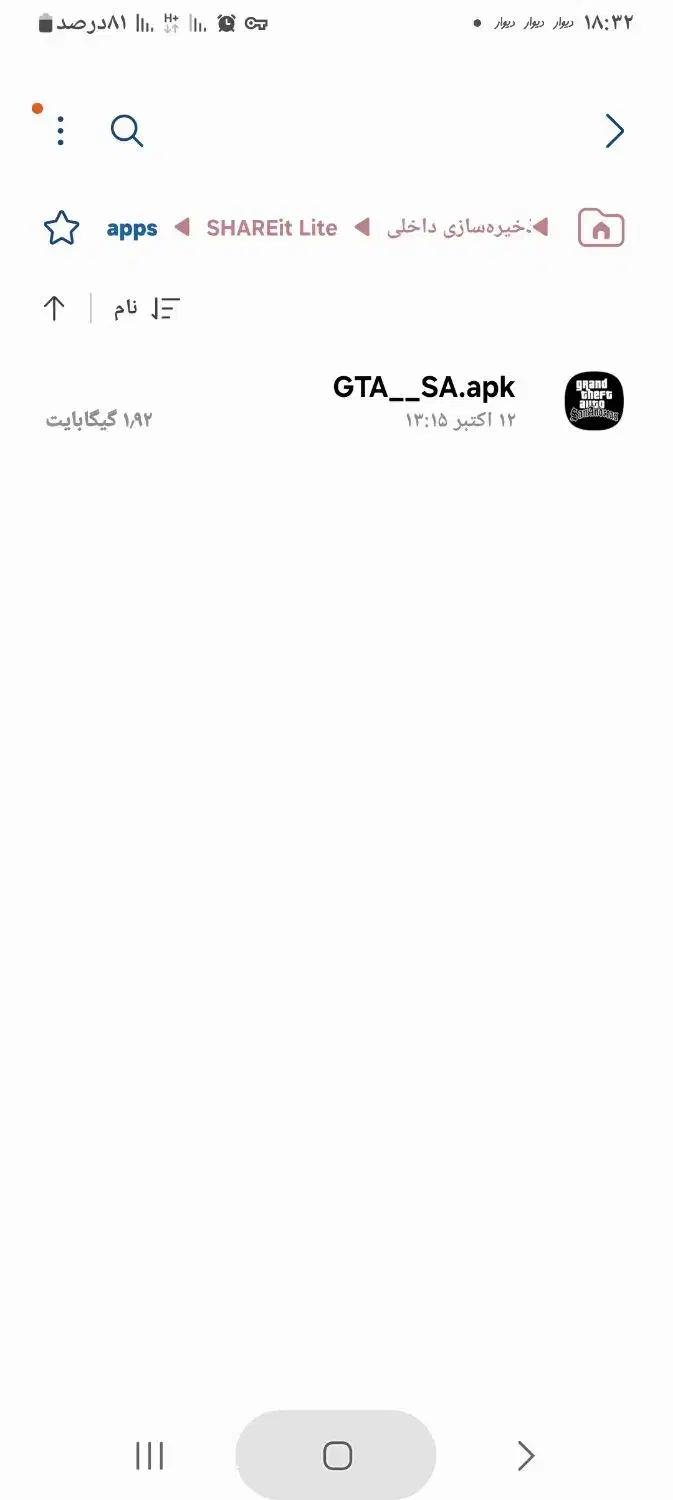Image resolution: width=673 pixels, height=1500 pixels.
Task: Open recent apps from navigation bar
Action: coord(149,1456)
